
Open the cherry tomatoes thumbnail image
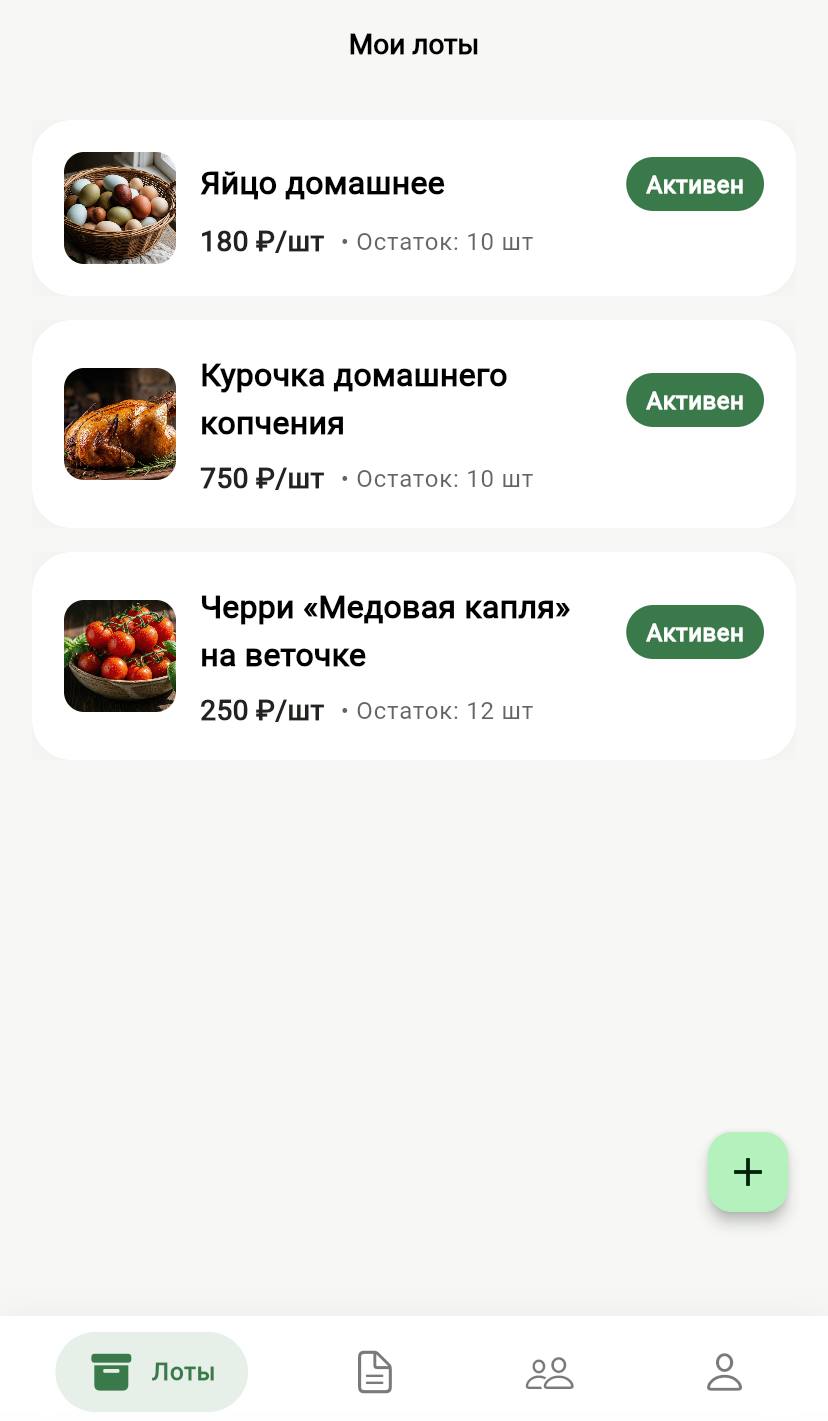tap(119, 655)
